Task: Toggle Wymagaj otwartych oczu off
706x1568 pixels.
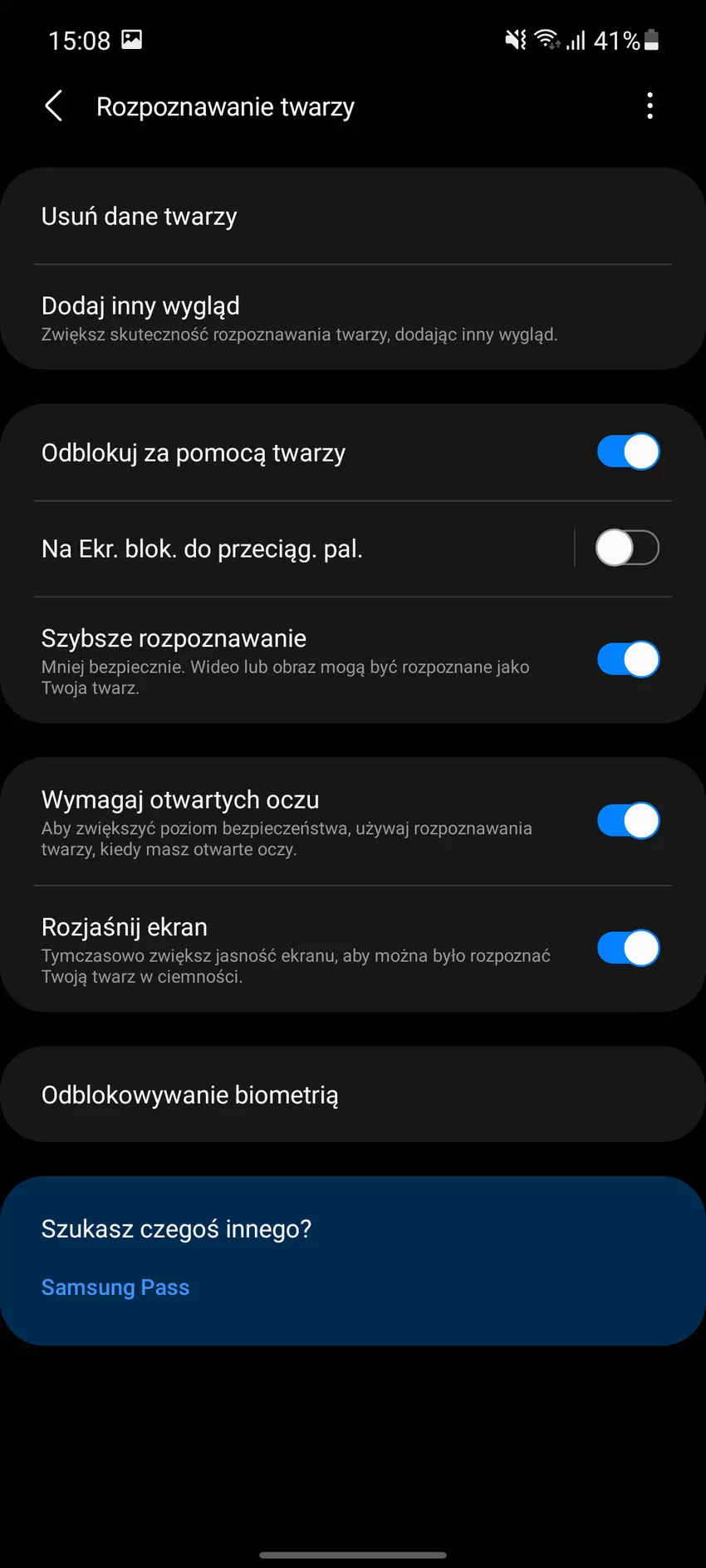Action: click(628, 821)
